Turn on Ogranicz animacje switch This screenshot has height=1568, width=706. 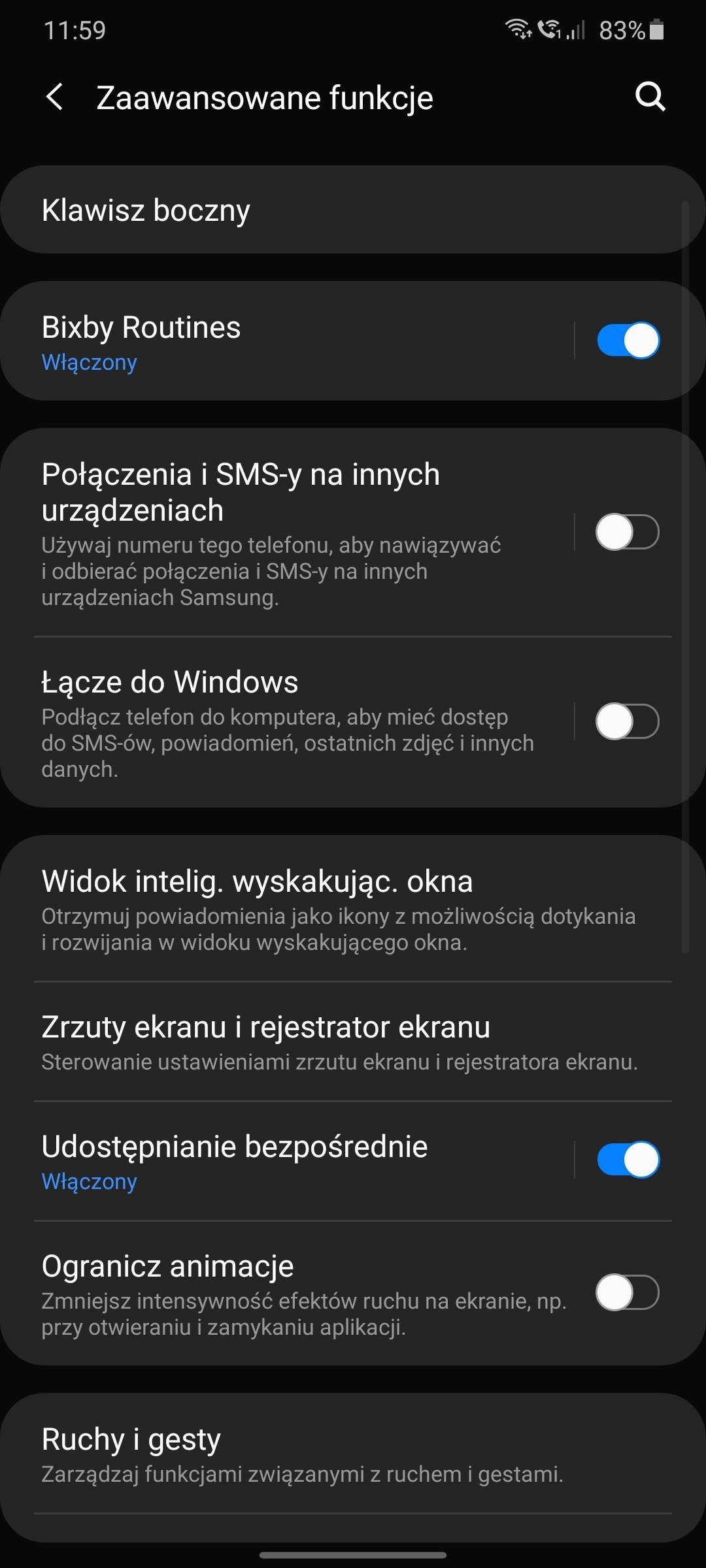coord(628,1292)
